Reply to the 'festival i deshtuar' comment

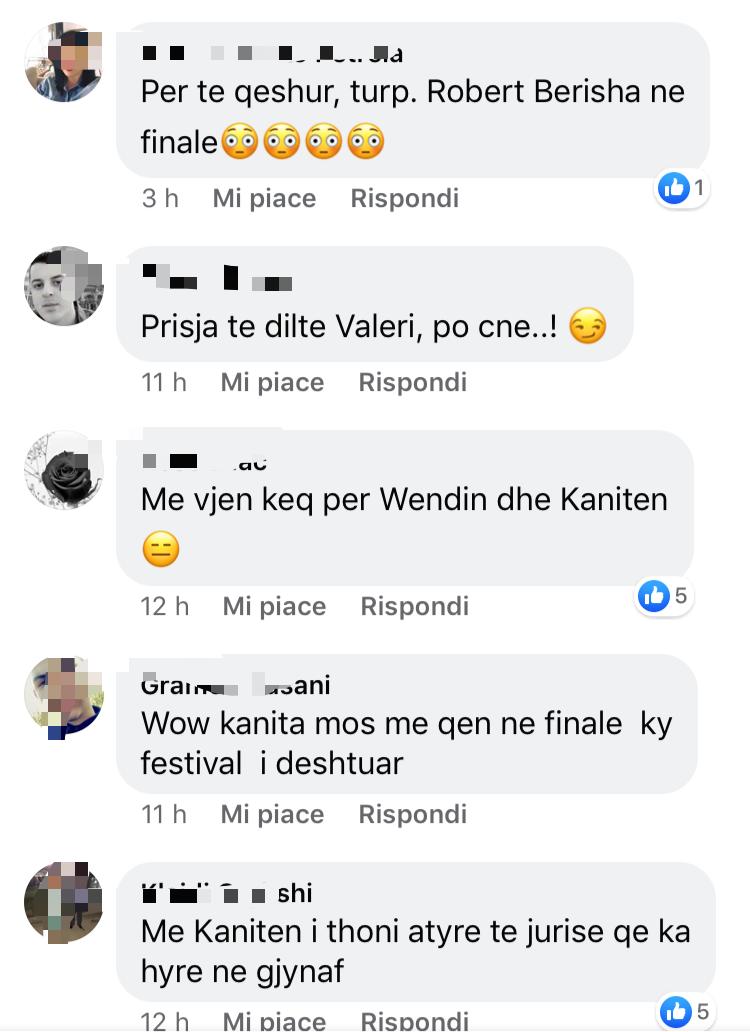point(412,814)
